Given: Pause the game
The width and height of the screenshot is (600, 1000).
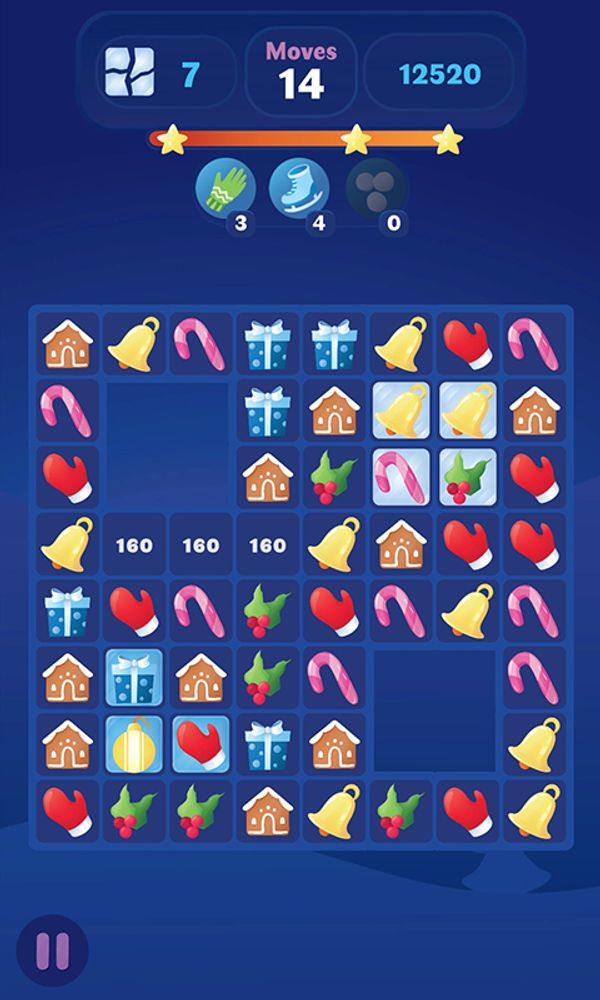Looking at the screenshot, I should pos(52,950).
